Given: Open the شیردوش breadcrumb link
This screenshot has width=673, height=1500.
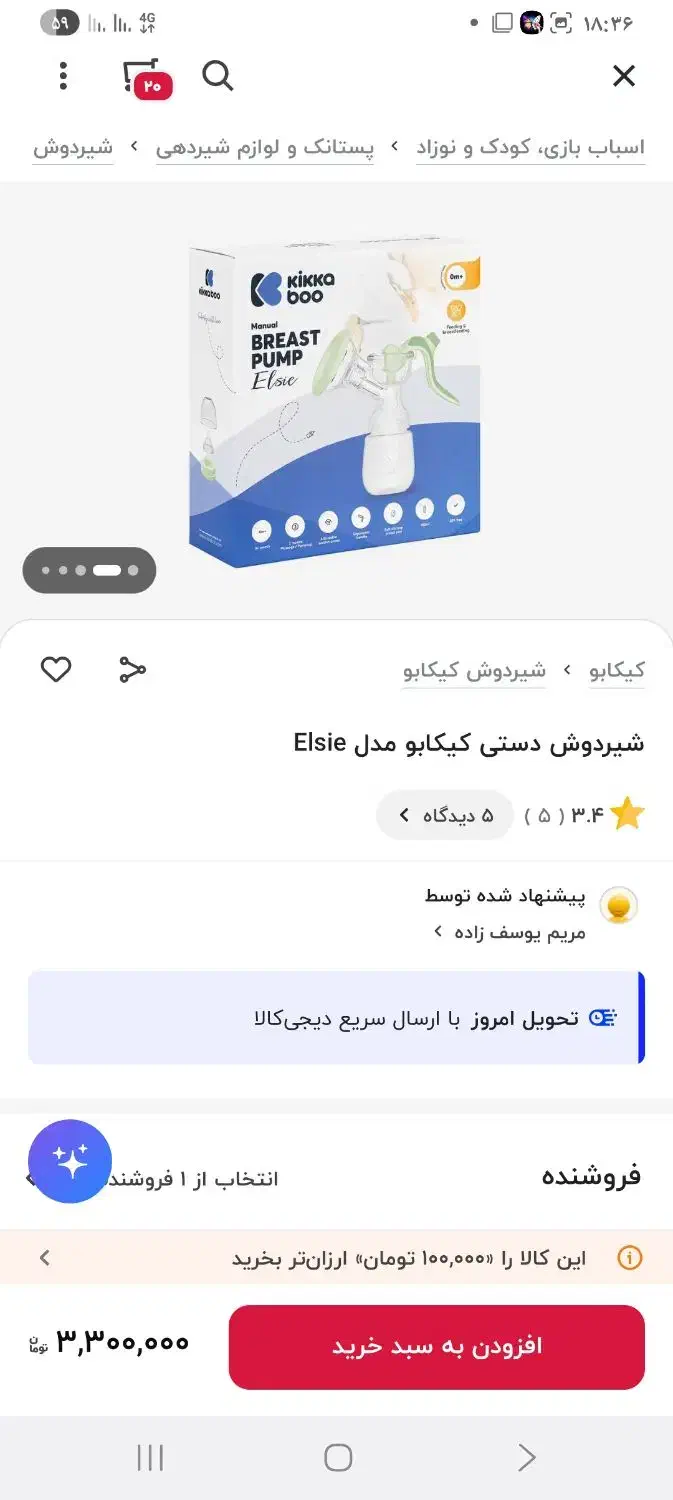Looking at the screenshot, I should tap(73, 148).
